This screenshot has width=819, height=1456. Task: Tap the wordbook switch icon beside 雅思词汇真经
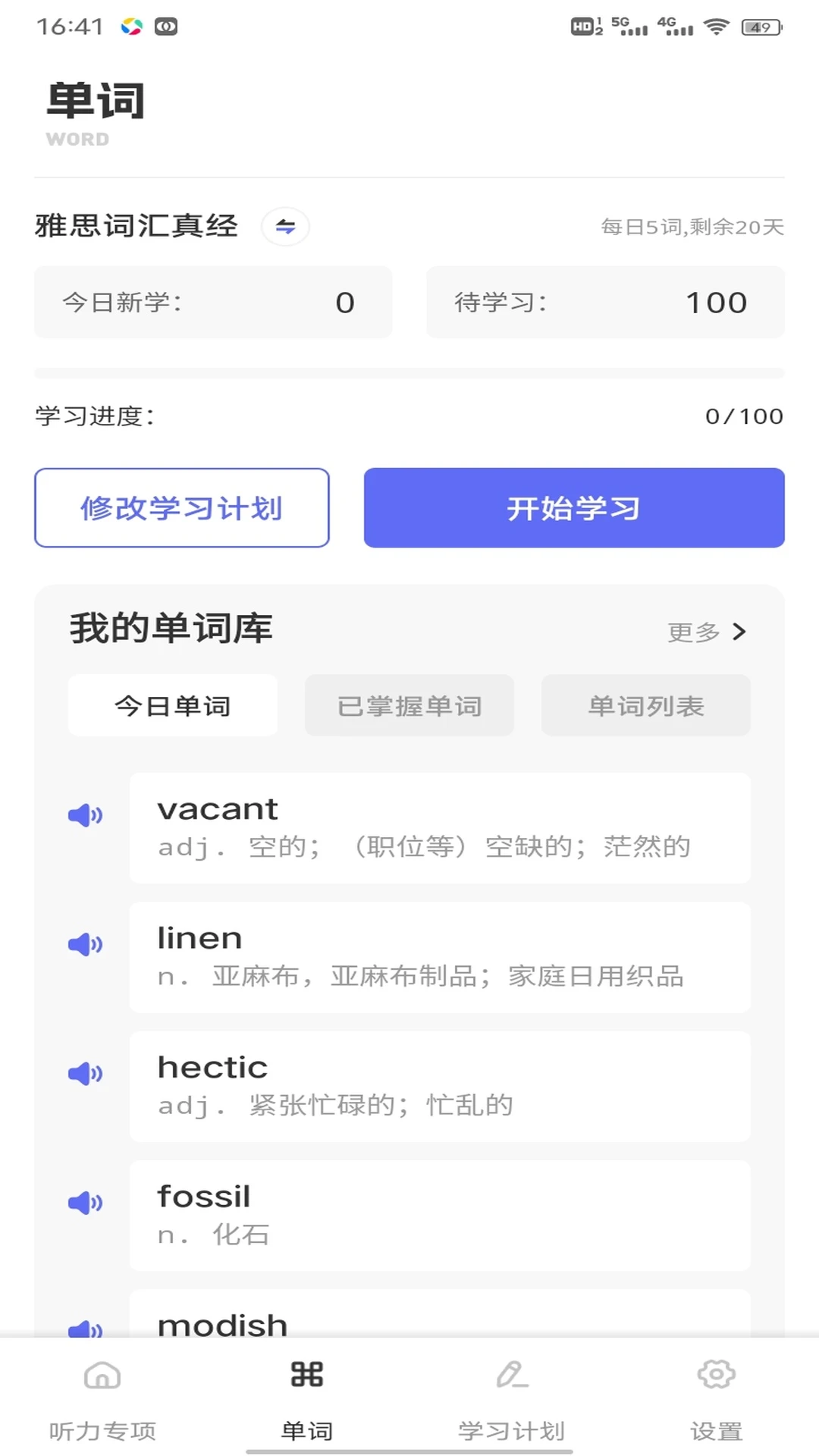[x=285, y=226]
